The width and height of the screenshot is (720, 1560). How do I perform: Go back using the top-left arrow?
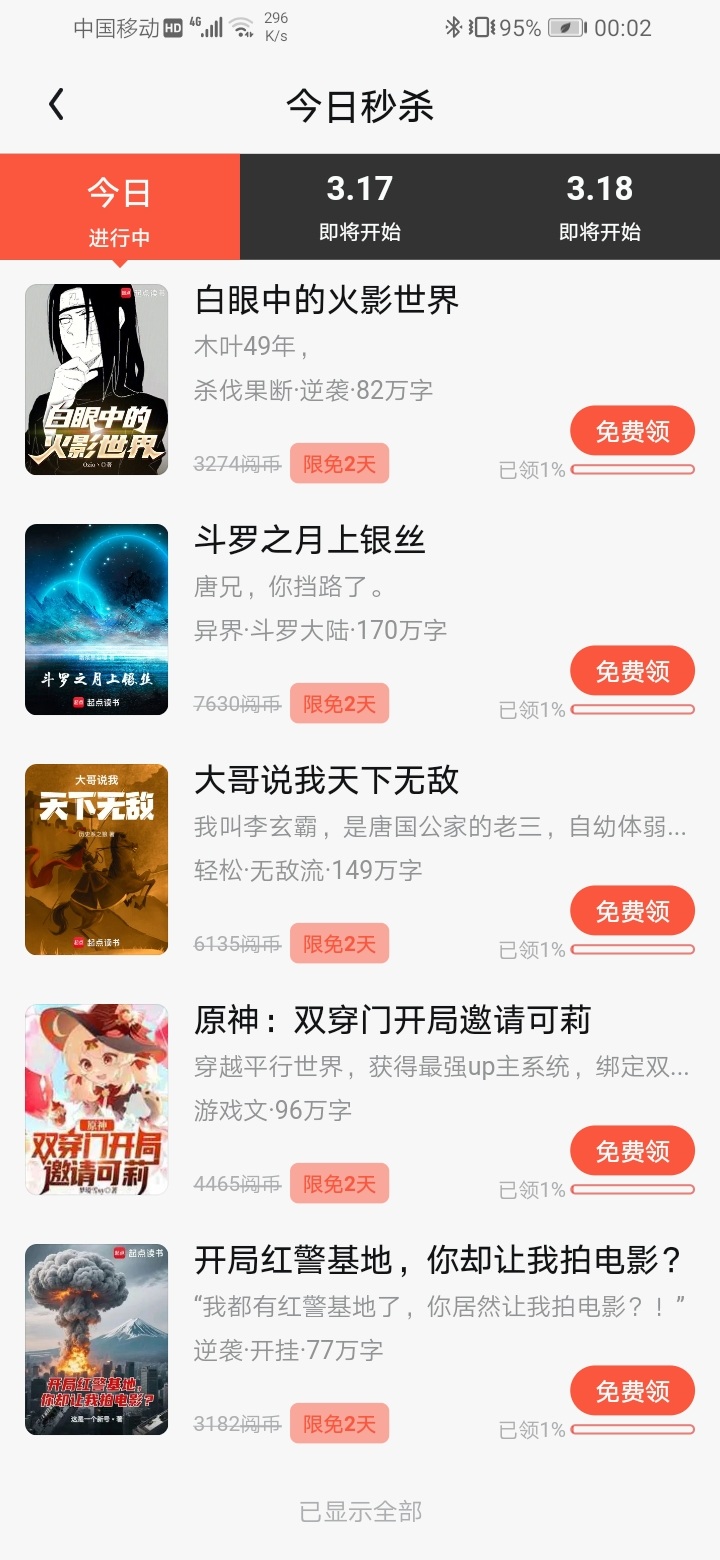57,105
